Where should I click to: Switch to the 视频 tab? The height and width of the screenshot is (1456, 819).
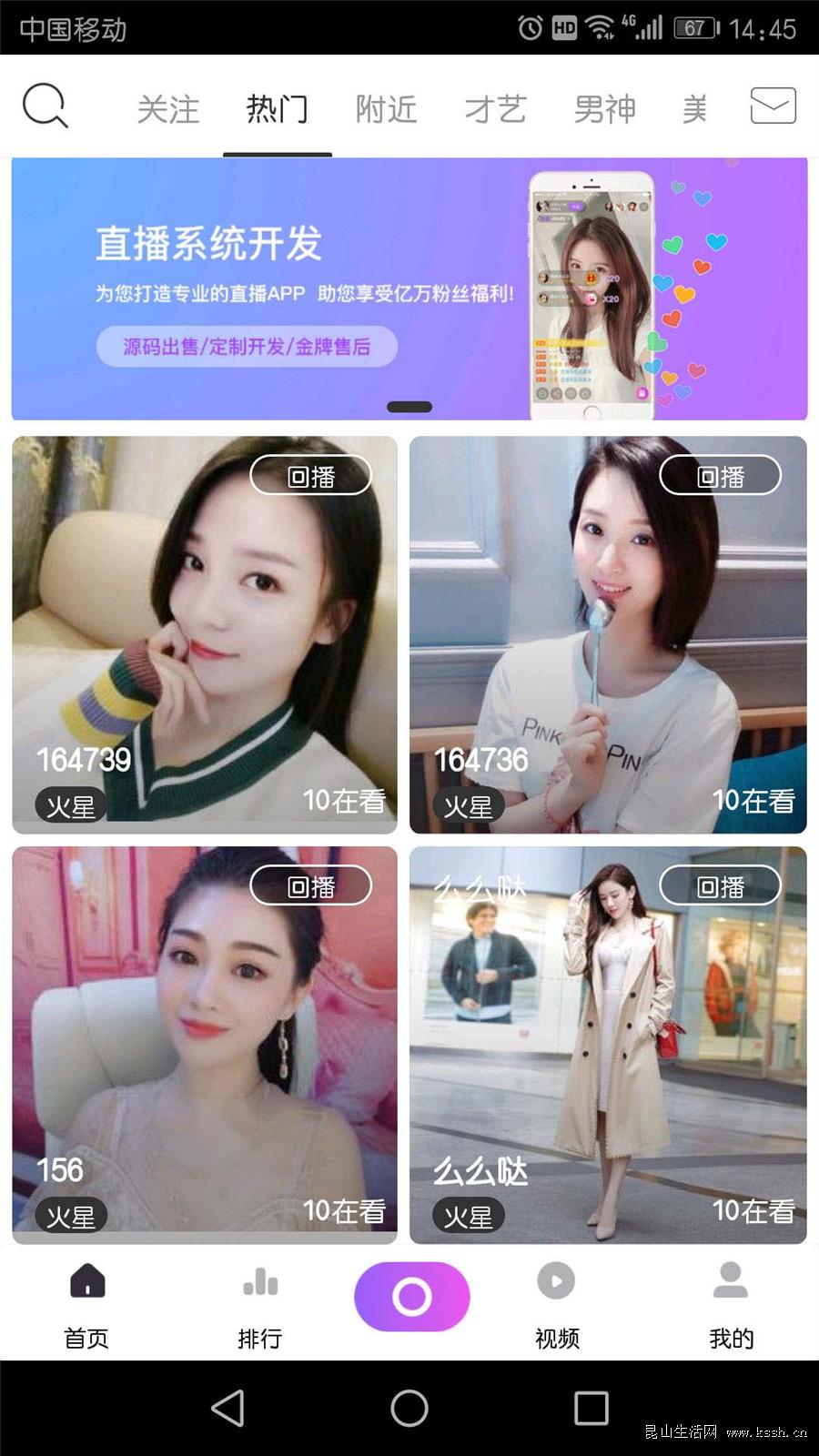(556, 1303)
